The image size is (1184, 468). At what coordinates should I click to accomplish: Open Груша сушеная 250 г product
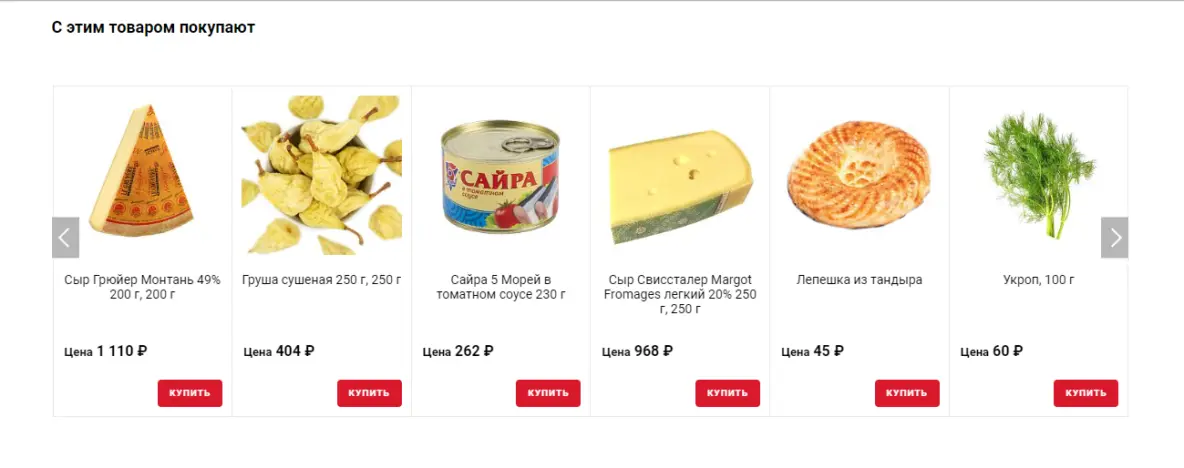(x=321, y=280)
